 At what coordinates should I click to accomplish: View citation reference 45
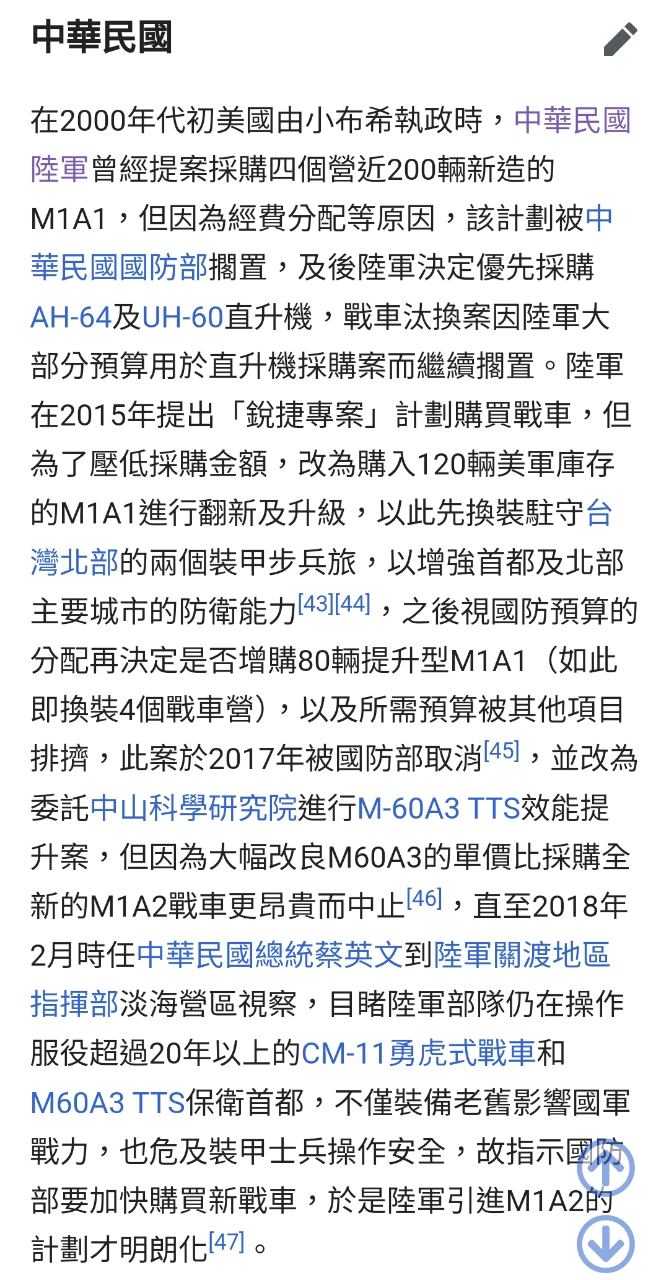point(501,750)
